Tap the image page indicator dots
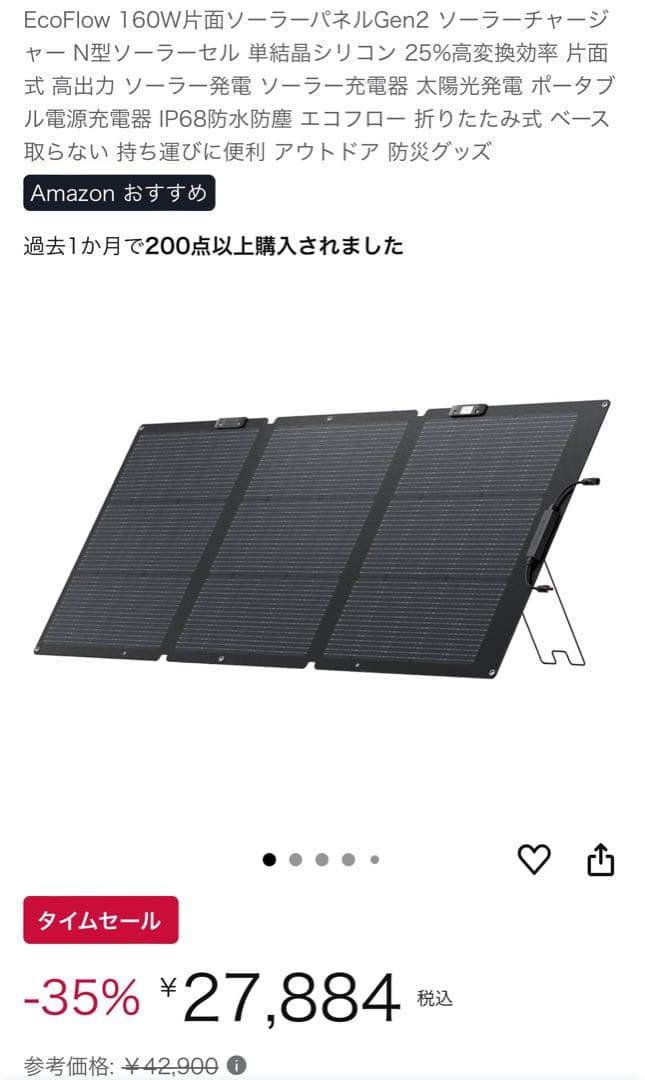 321,859
